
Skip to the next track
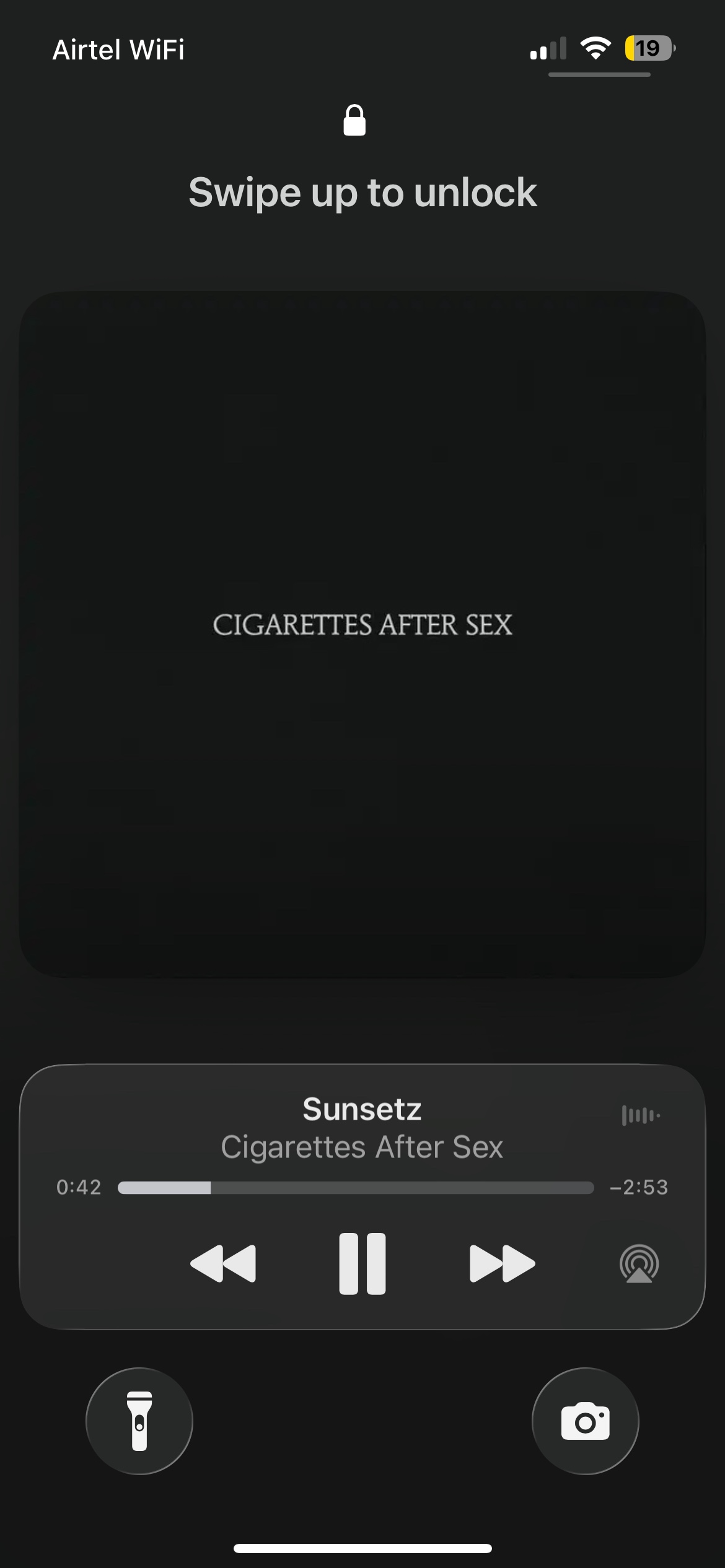502,1263
